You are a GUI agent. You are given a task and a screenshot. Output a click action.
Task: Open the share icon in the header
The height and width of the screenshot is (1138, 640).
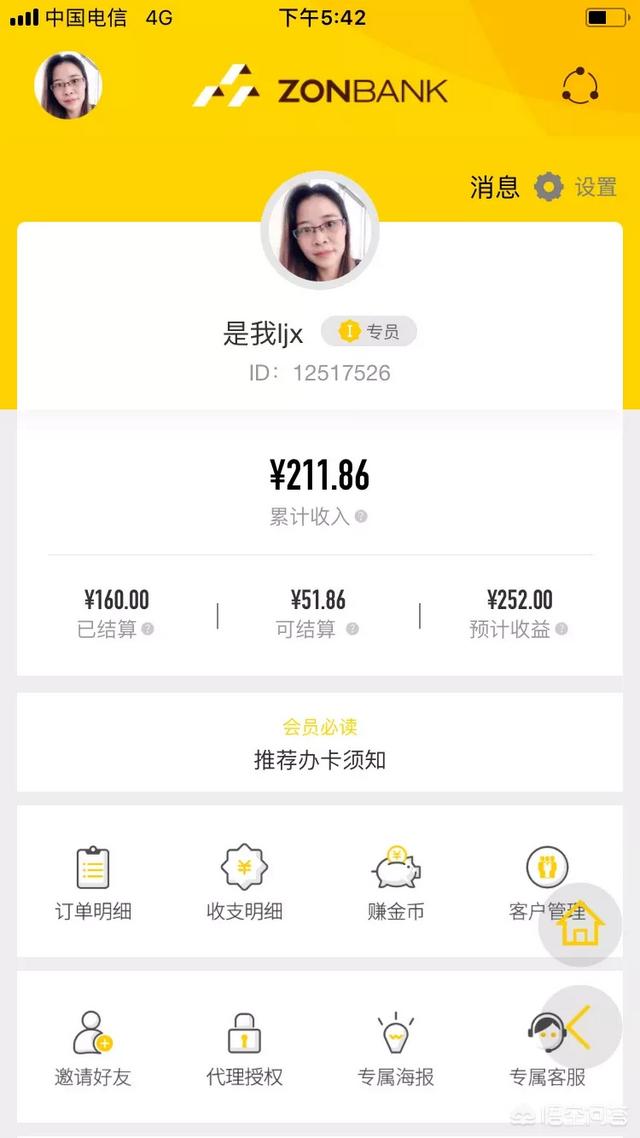(x=580, y=86)
